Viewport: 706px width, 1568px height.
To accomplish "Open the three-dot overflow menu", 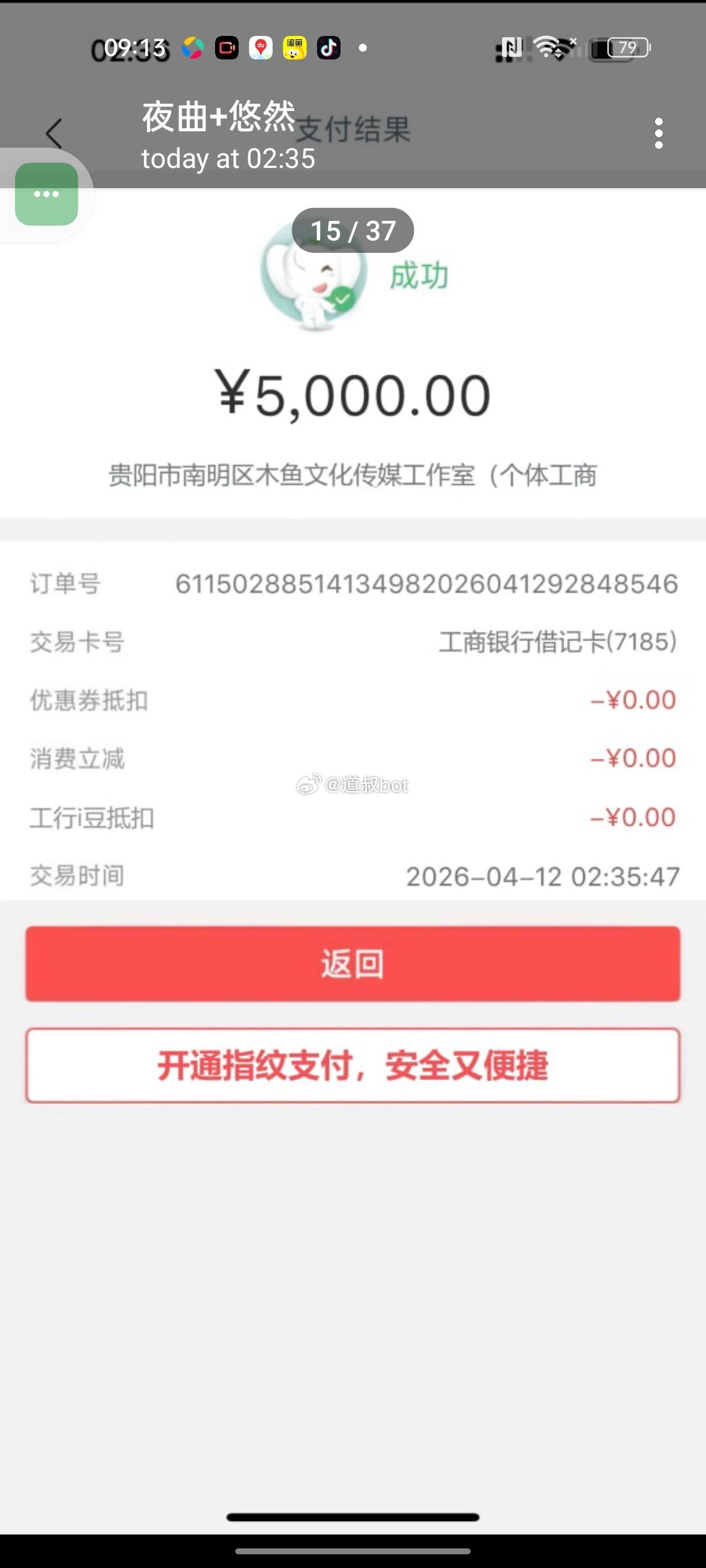I will [x=658, y=134].
